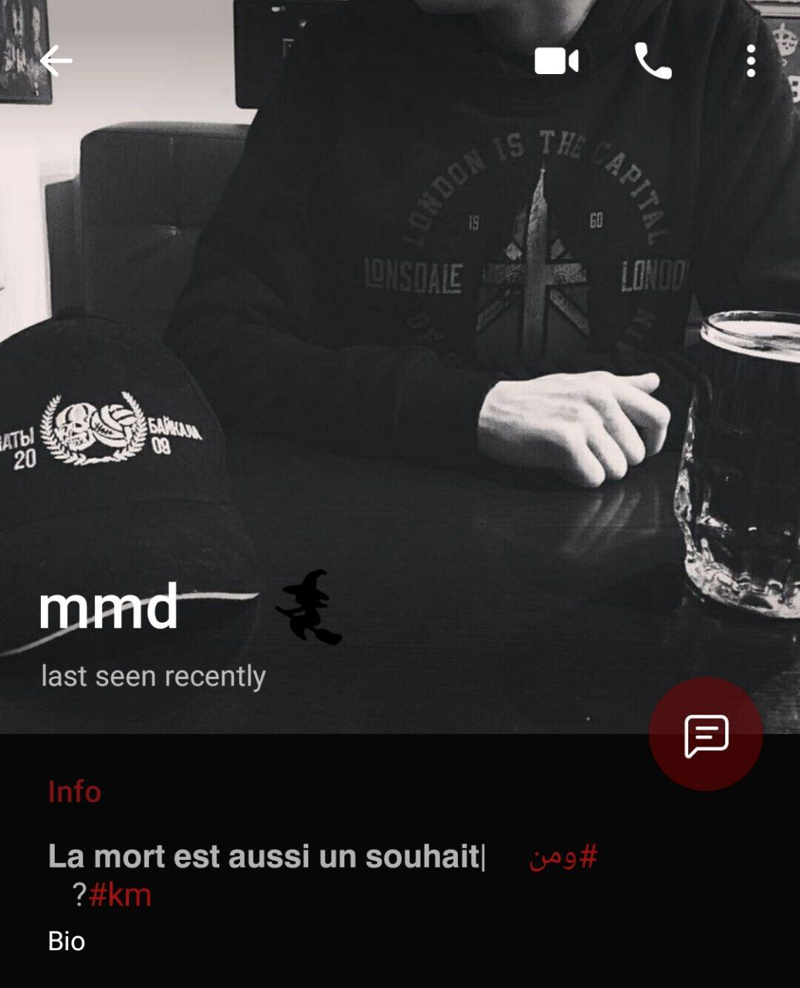Image resolution: width=800 pixels, height=988 pixels.
Task: Open the Arabic hashtag in bio
Action: coord(563,857)
